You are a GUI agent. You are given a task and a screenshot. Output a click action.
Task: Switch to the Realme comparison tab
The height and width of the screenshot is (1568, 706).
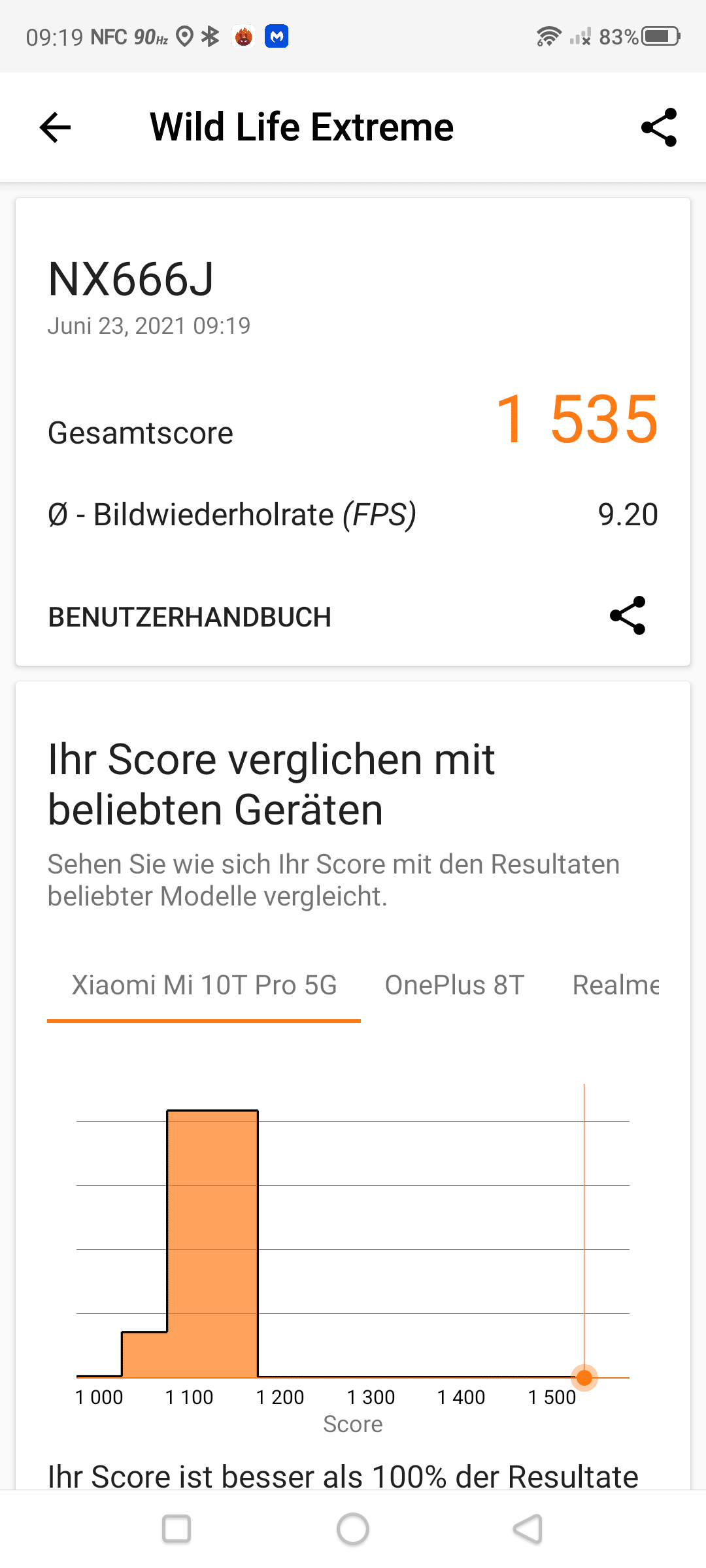point(616,985)
